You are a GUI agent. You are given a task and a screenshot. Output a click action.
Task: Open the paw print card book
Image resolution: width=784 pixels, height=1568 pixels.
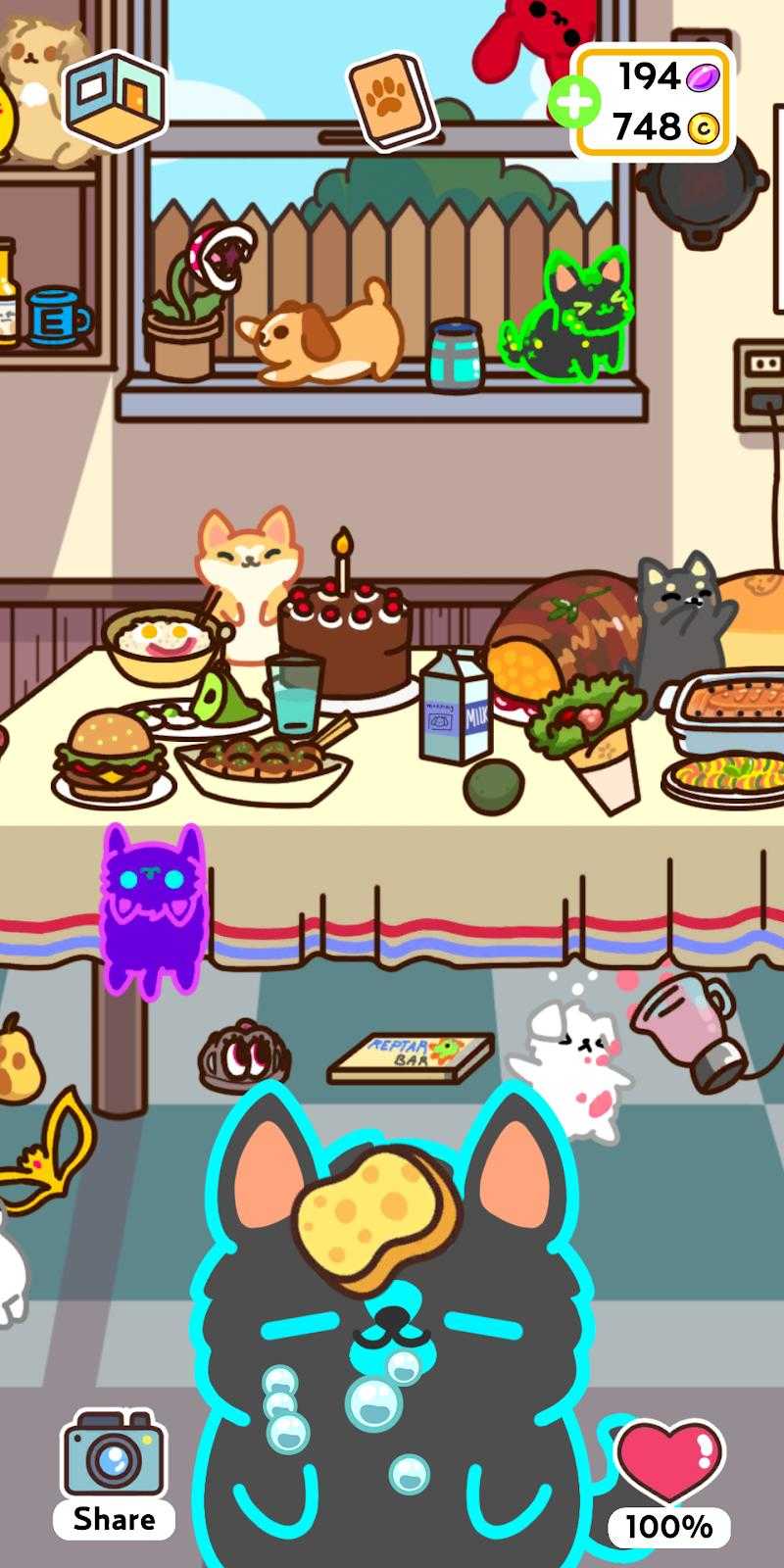pos(390,100)
